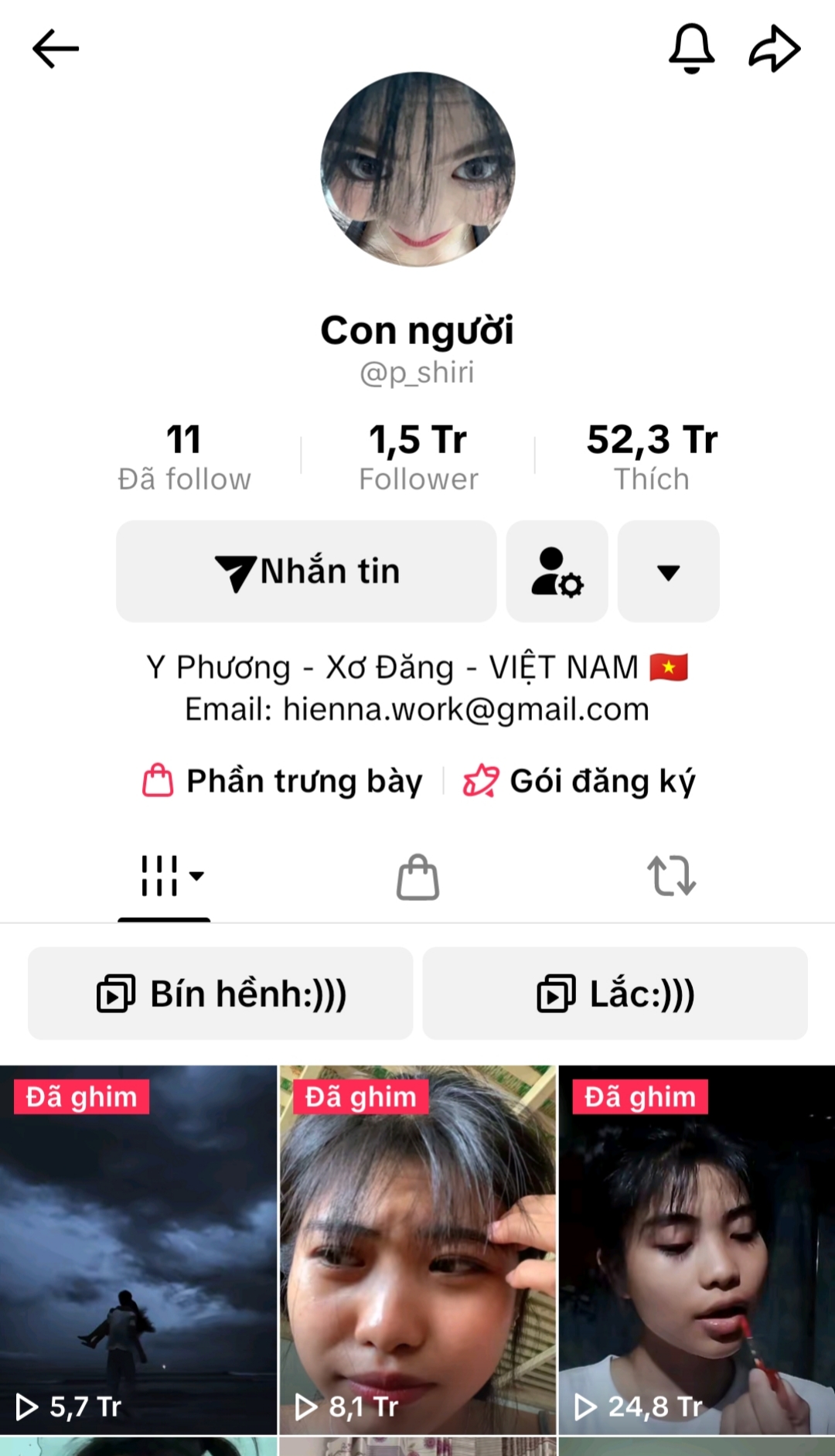Switch to the shop bag tab
Screen dimensions: 835x1456
tap(417, 876)
